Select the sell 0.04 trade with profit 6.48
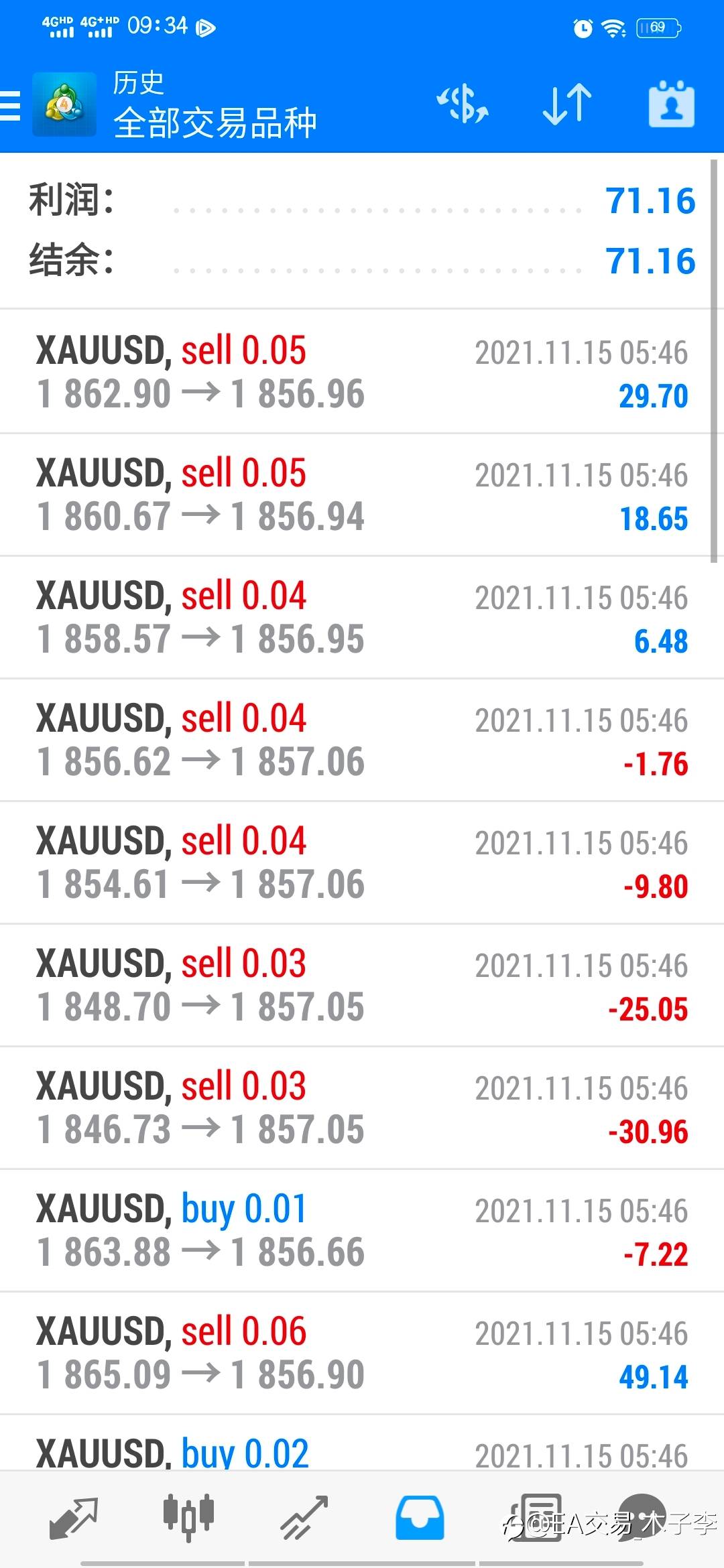 362,617
